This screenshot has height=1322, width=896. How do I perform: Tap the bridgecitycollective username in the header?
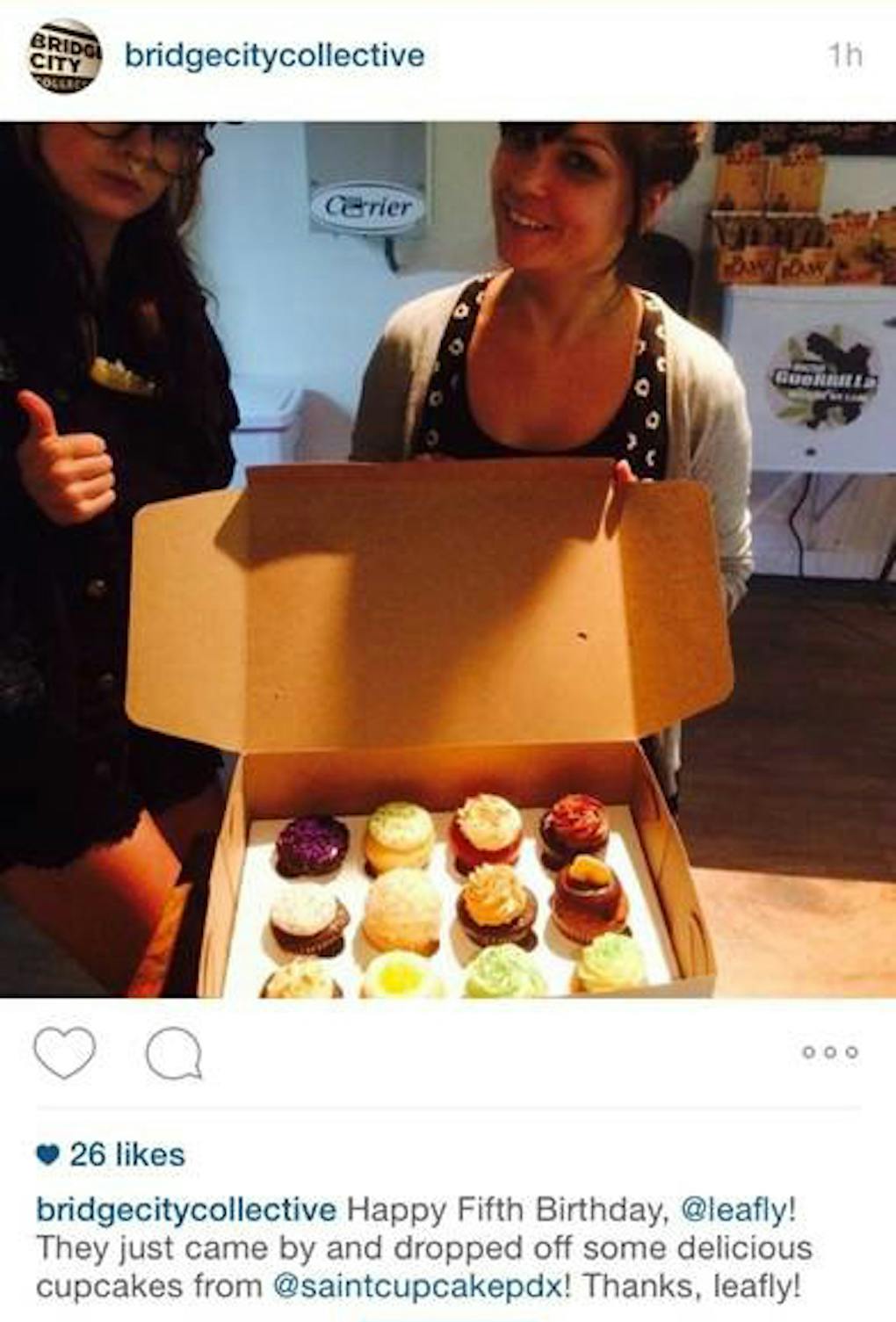pyautogui.click(x=274, y=56)
